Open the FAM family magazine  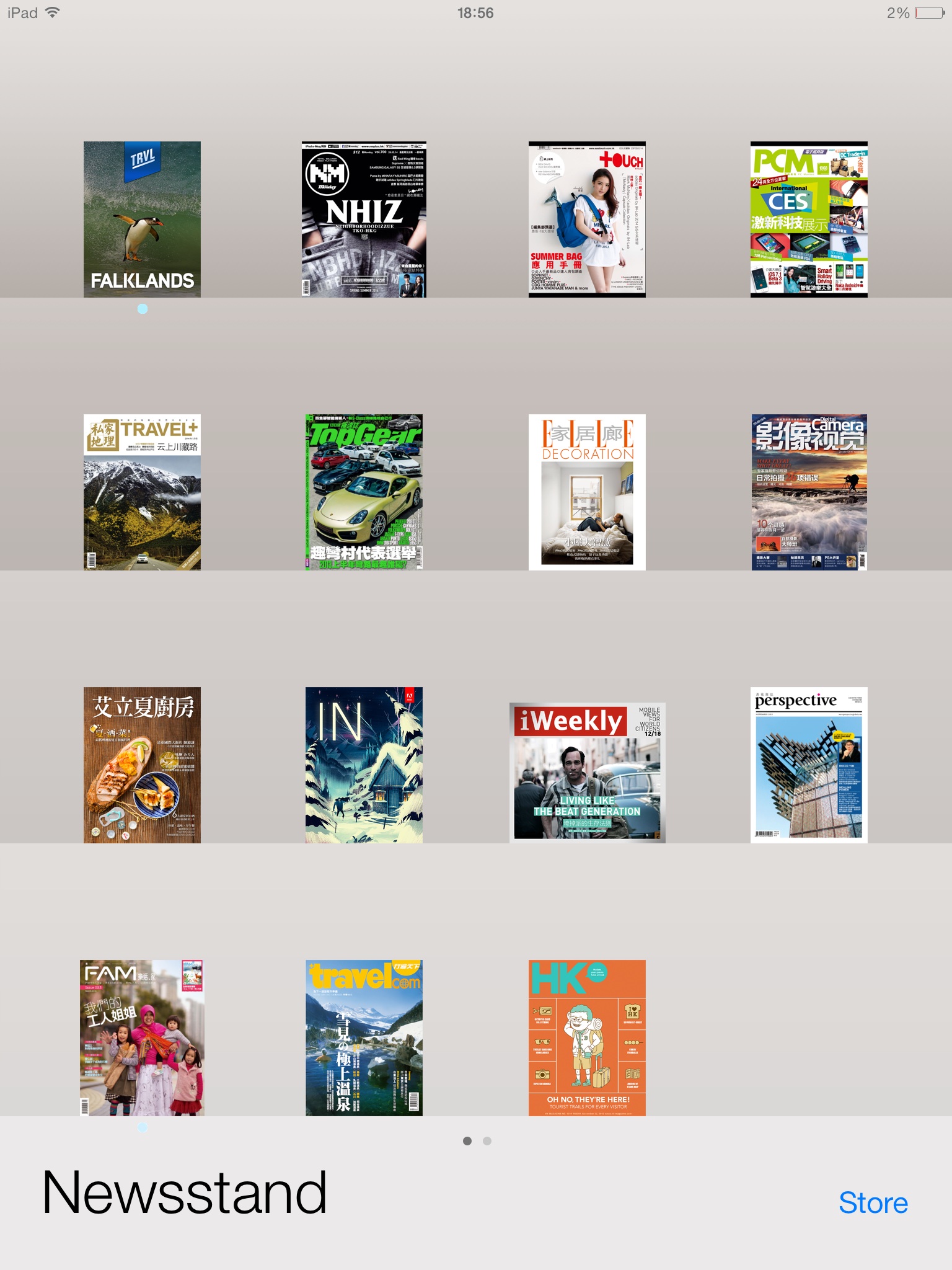[x=142, y=1037]
